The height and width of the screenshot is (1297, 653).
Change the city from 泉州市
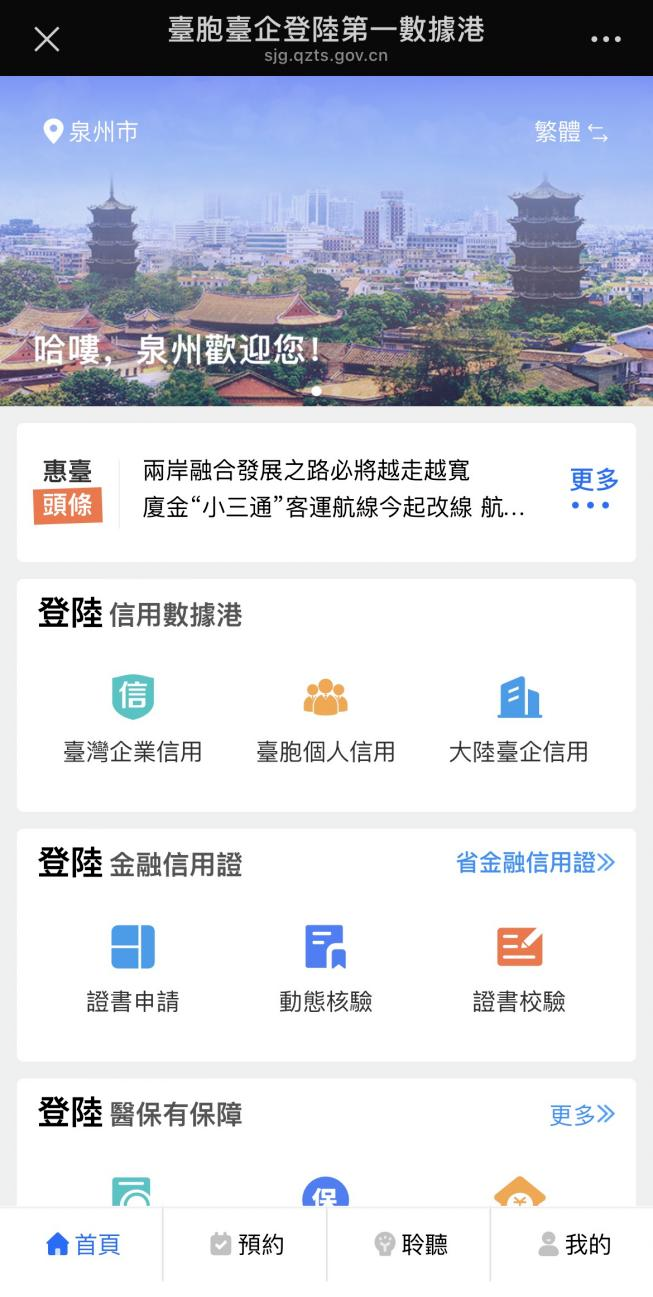point(91,131)
